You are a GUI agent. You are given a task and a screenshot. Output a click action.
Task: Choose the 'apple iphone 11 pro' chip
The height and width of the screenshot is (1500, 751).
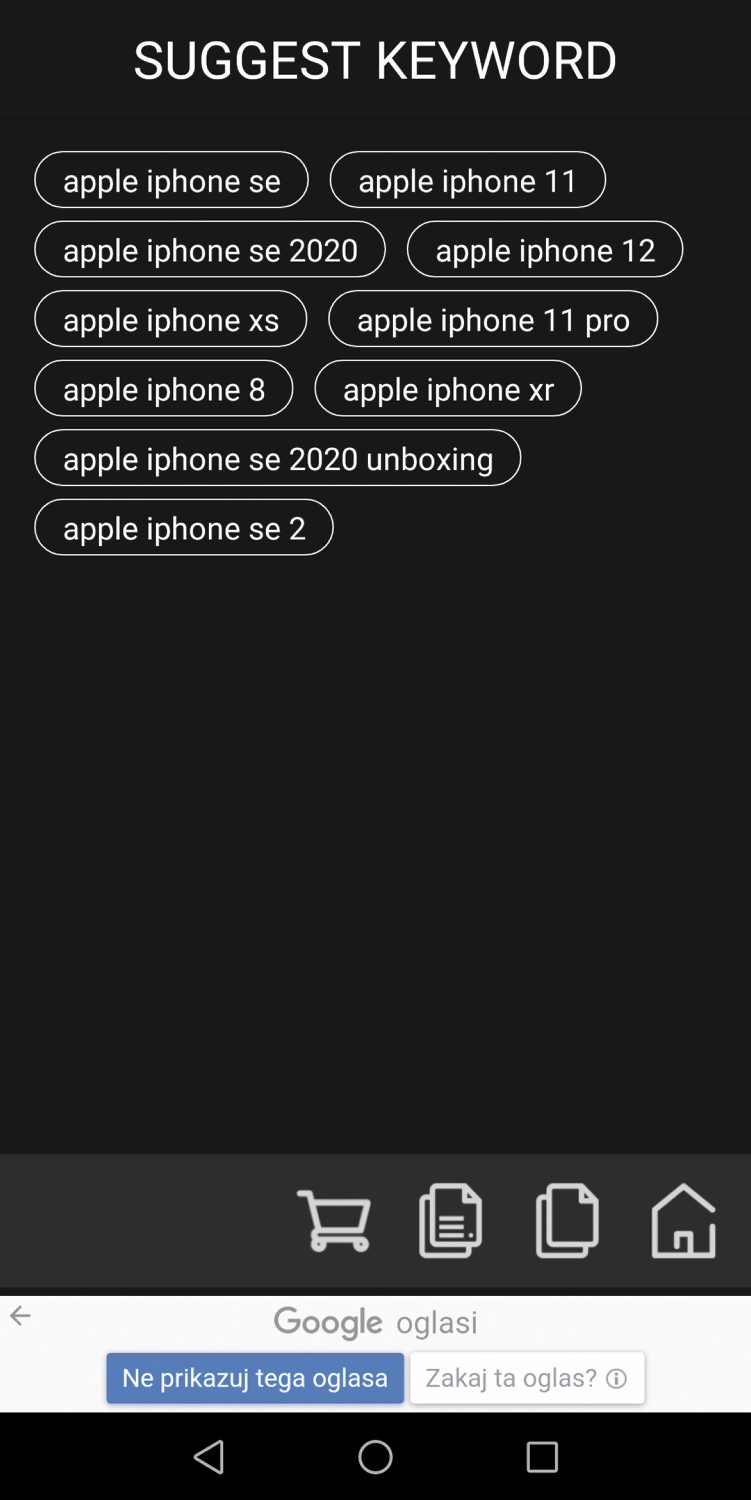pyautogui.click(x=493, y=319)
